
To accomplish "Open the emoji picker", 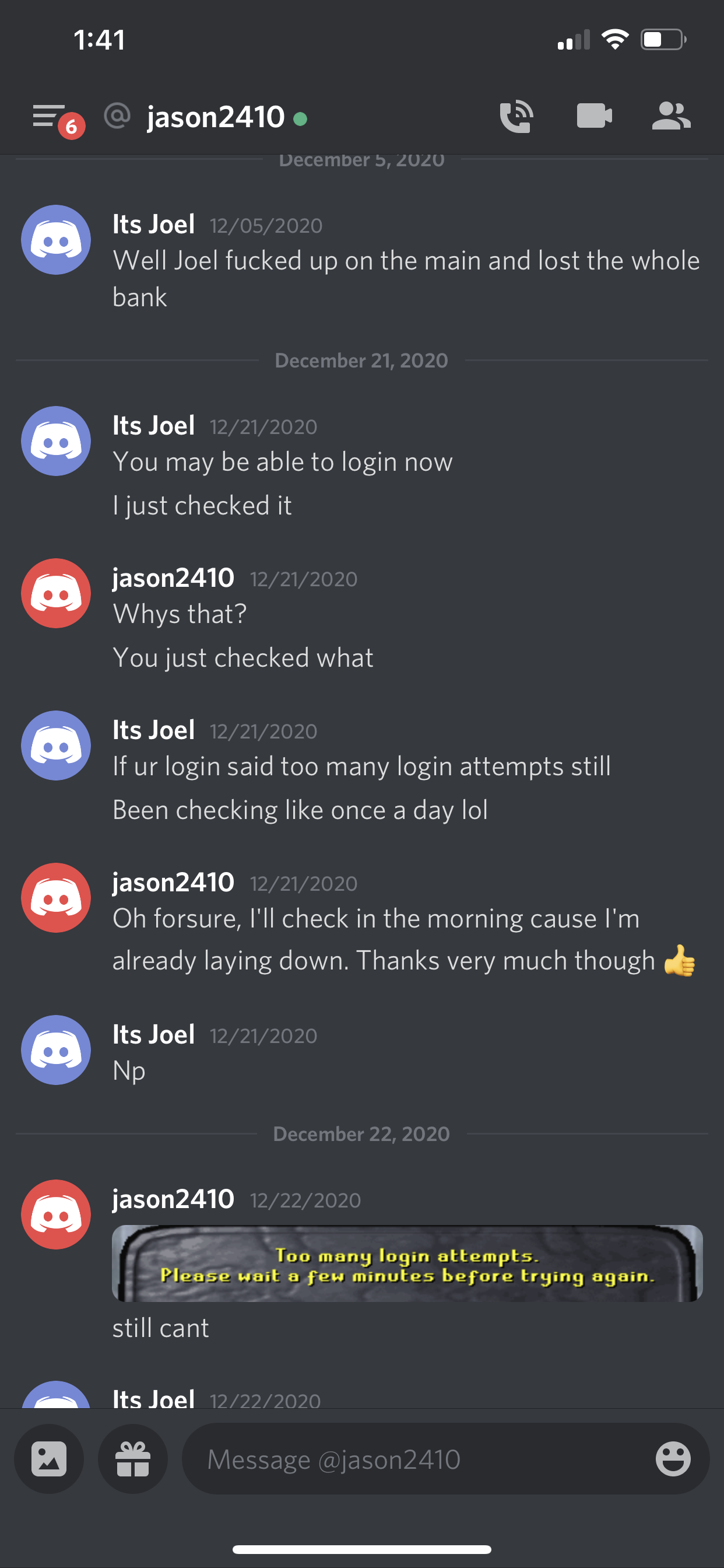I will click(x=673, y=1458).
